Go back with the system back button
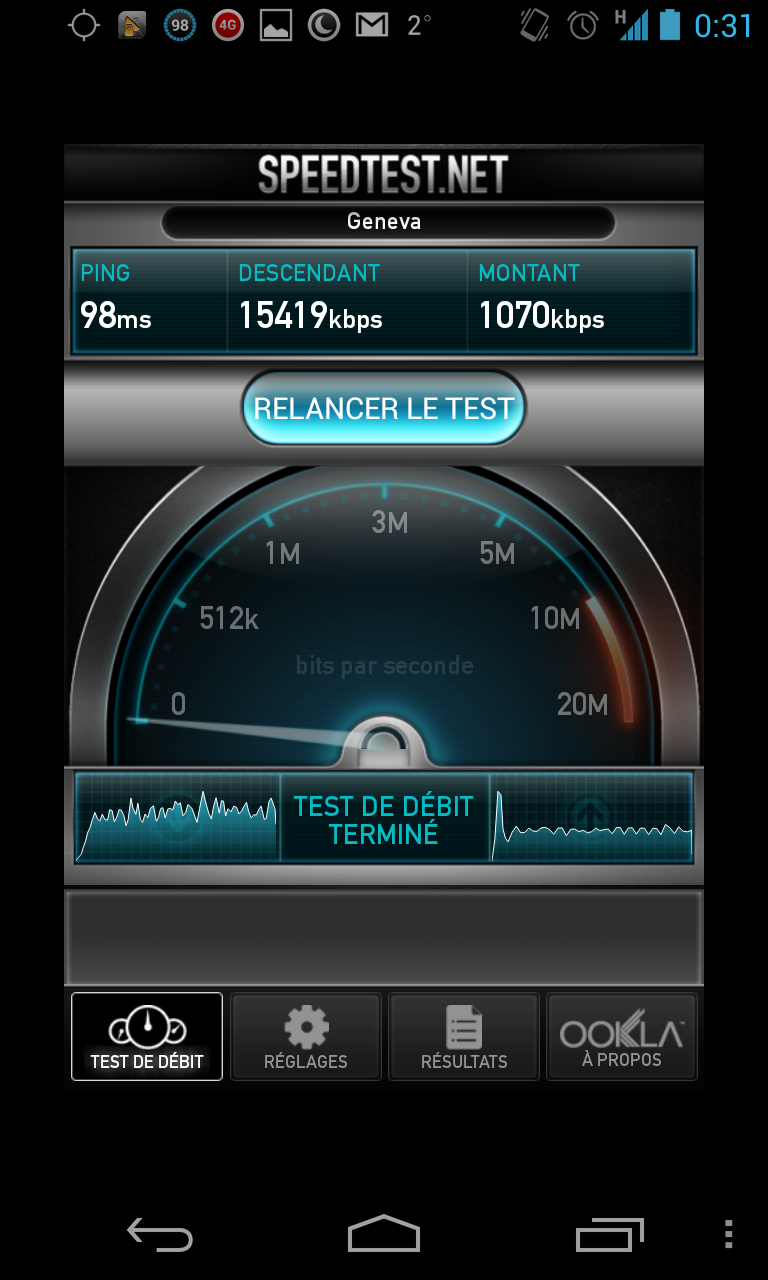The width and height of the screenshot is (768, 1280). tap(160, 1235)
